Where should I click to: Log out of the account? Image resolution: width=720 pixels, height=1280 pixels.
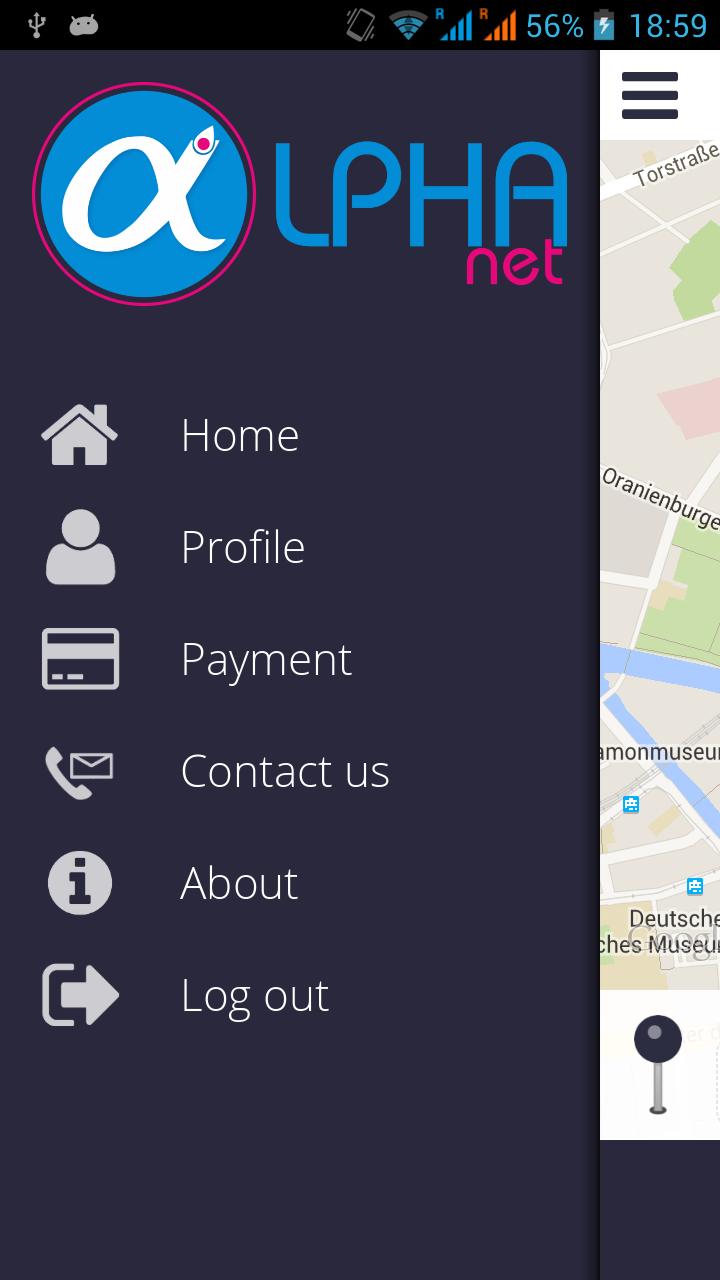254,995
